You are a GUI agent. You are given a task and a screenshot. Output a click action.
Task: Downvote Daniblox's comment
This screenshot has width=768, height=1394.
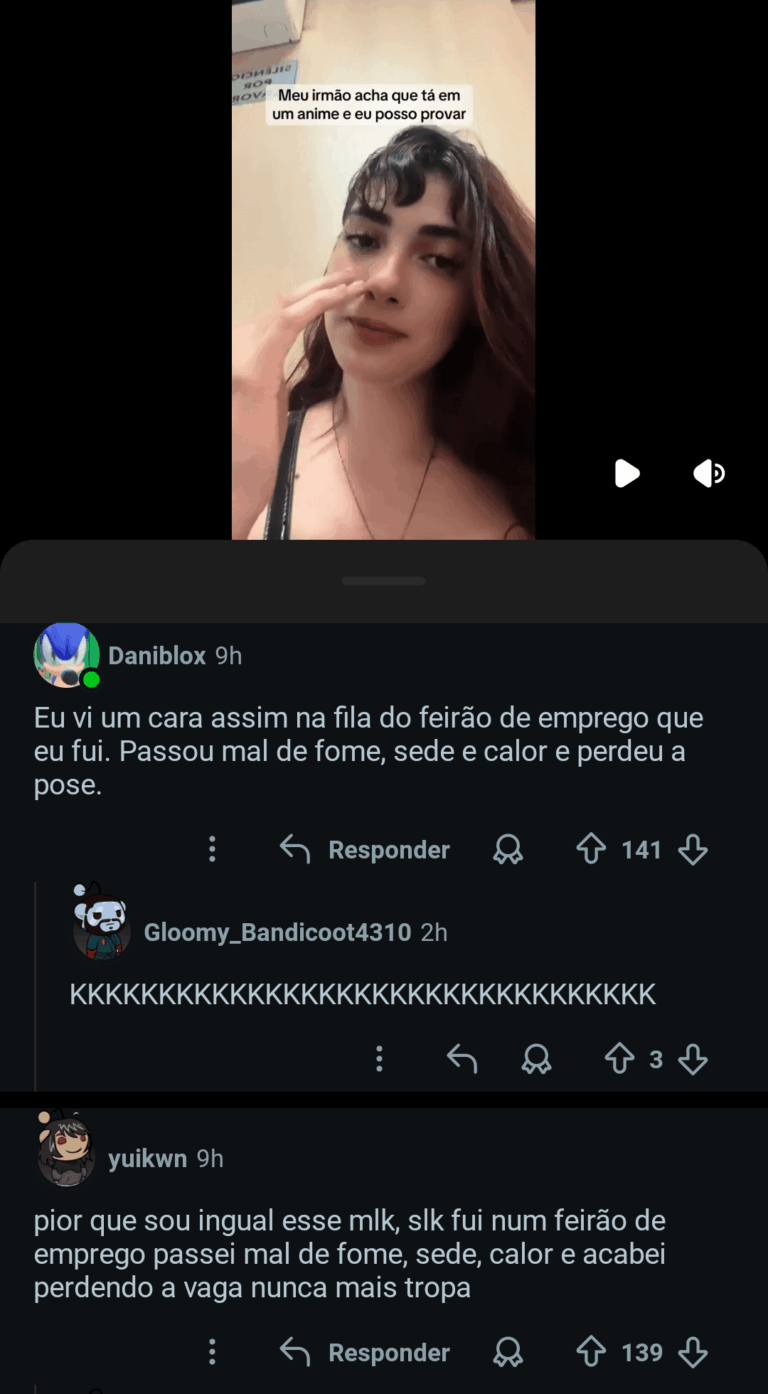[692, 850]
